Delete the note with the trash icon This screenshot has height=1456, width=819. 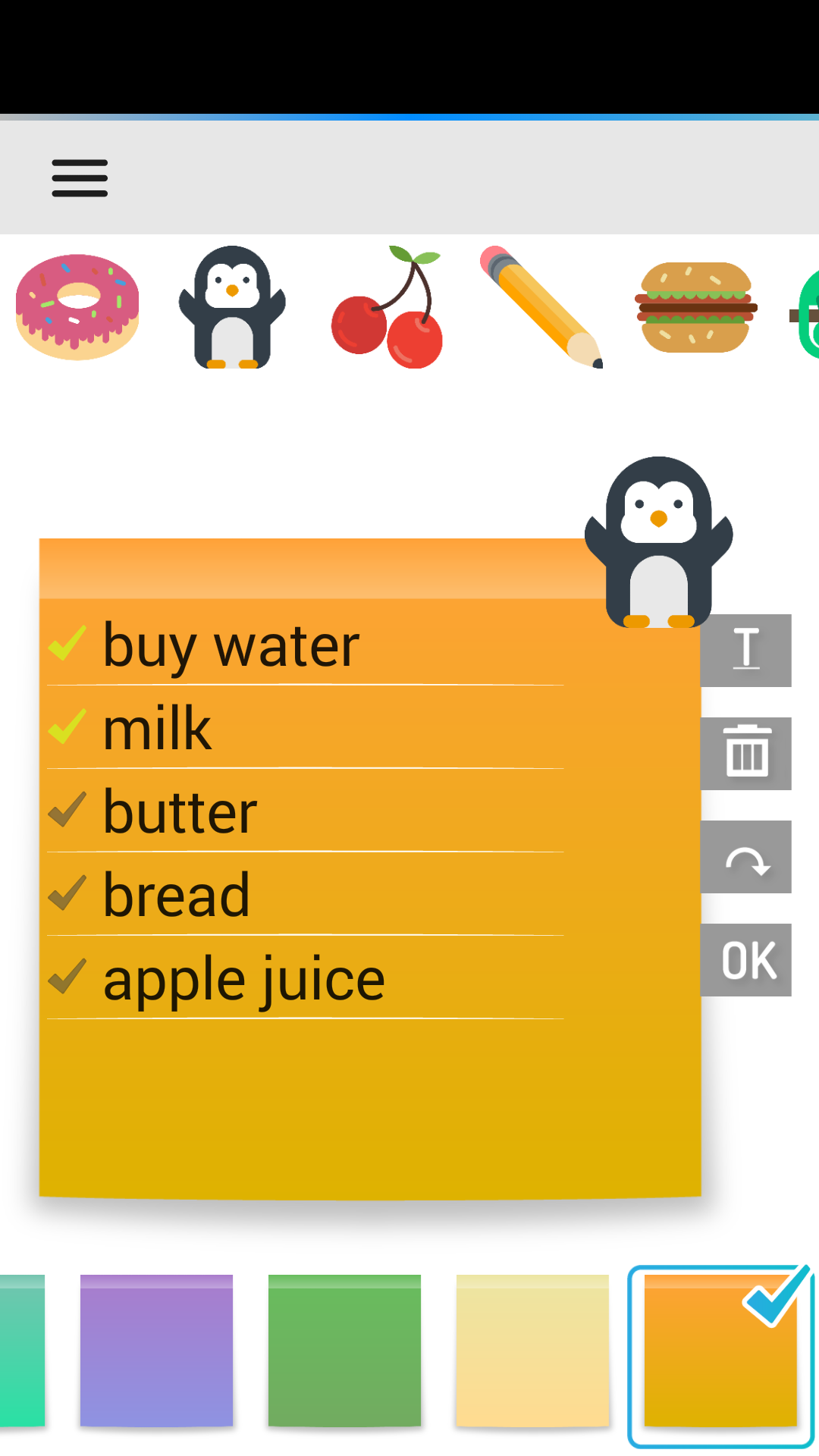746,753
